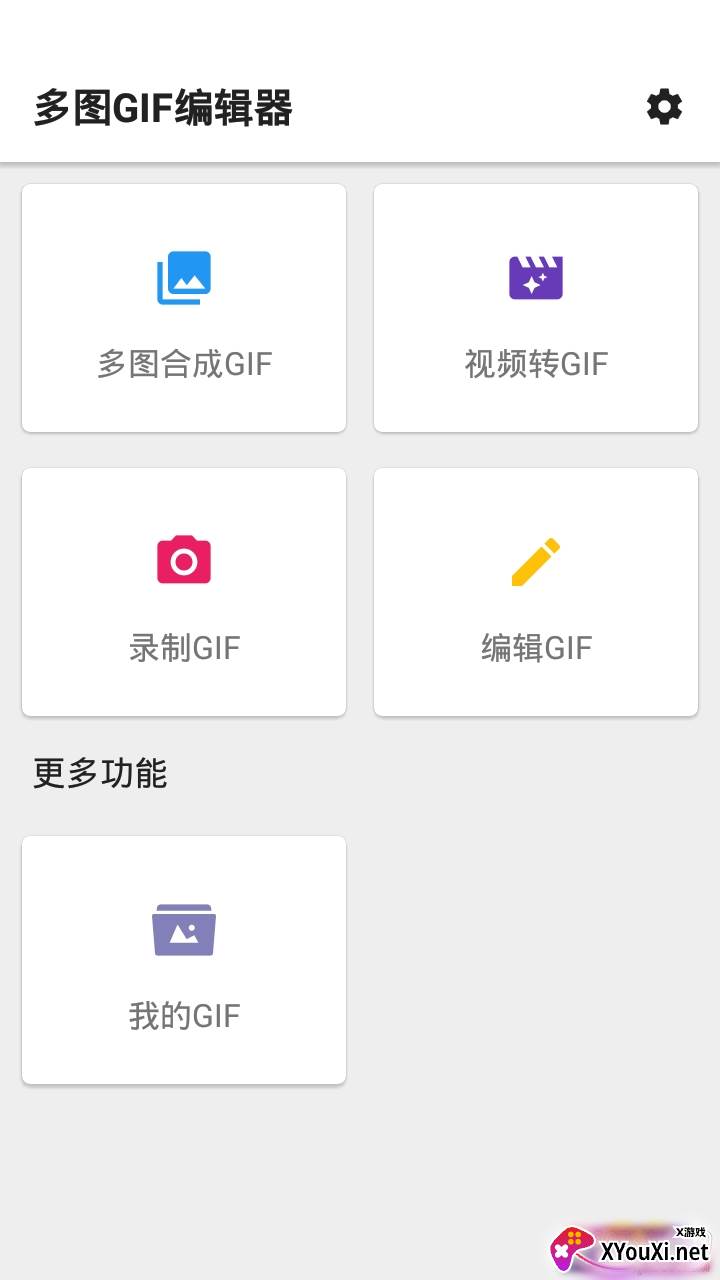View the 我的GIF card
Viewport: 720px width, 1280px height.
184,960
